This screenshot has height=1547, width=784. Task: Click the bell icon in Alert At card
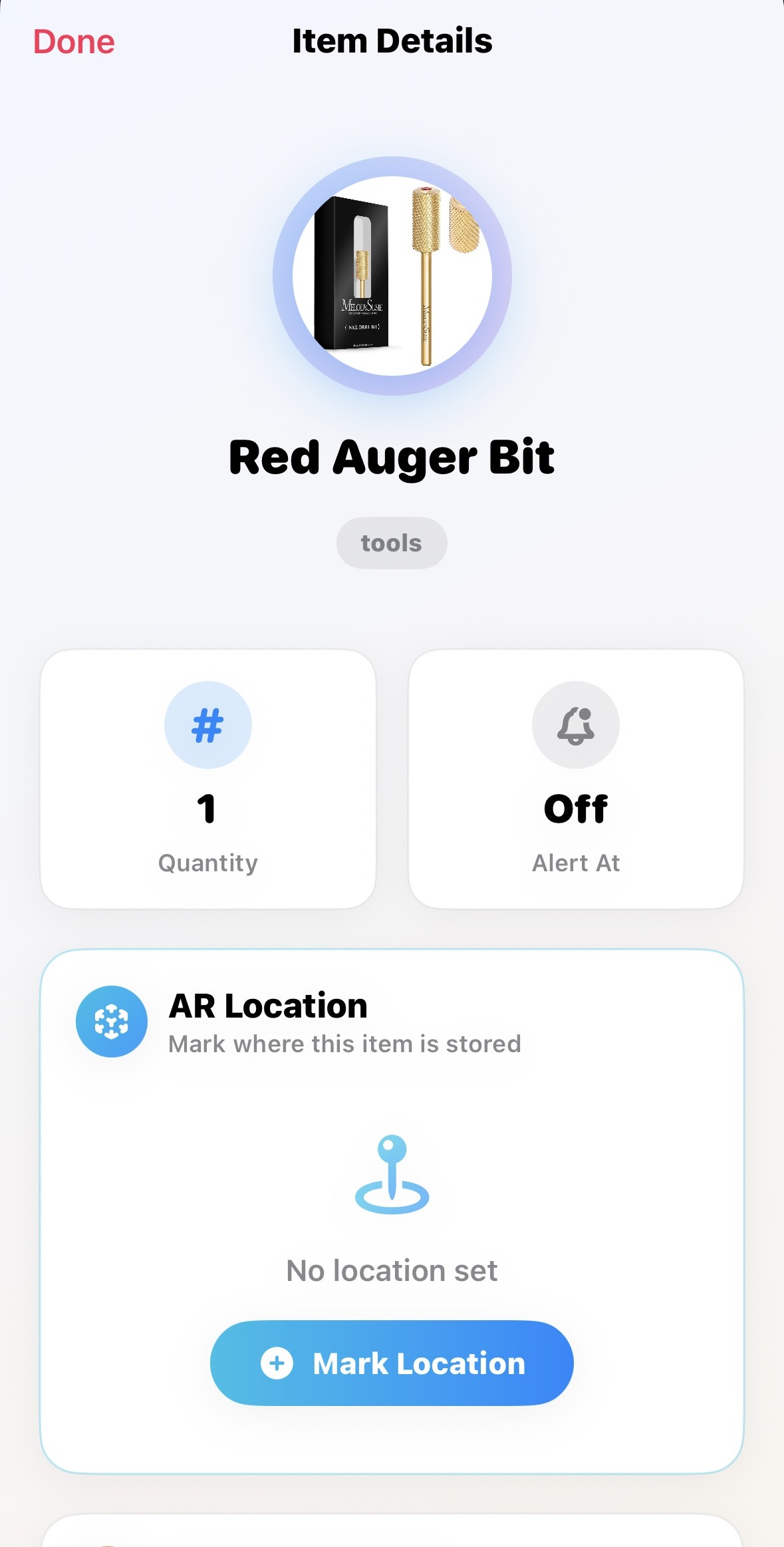coord(575,726)
